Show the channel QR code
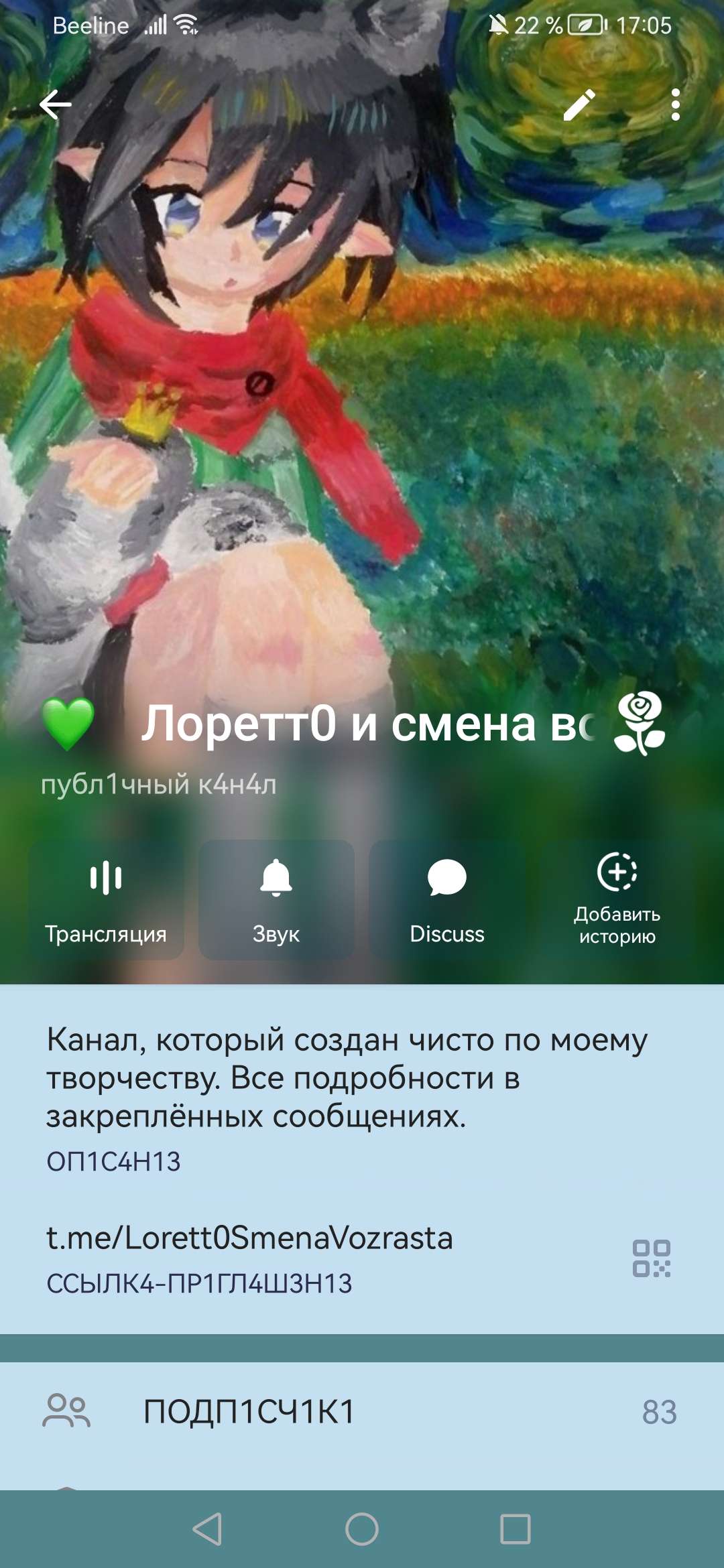The height and width of the screenshot is (1568, 724). click(651, 1258)
